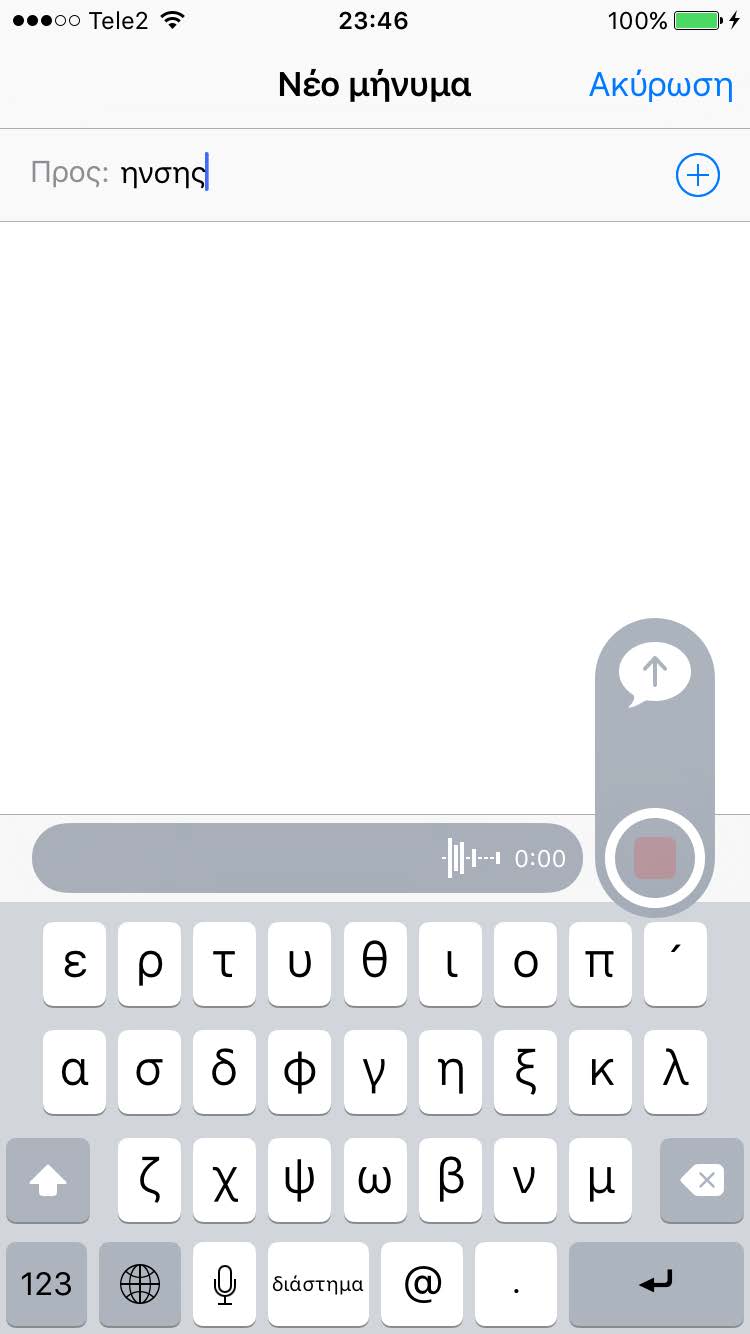This screenshot has height=1334, width=750.
Task: Hit the return key
Action: pos(656,1284)
